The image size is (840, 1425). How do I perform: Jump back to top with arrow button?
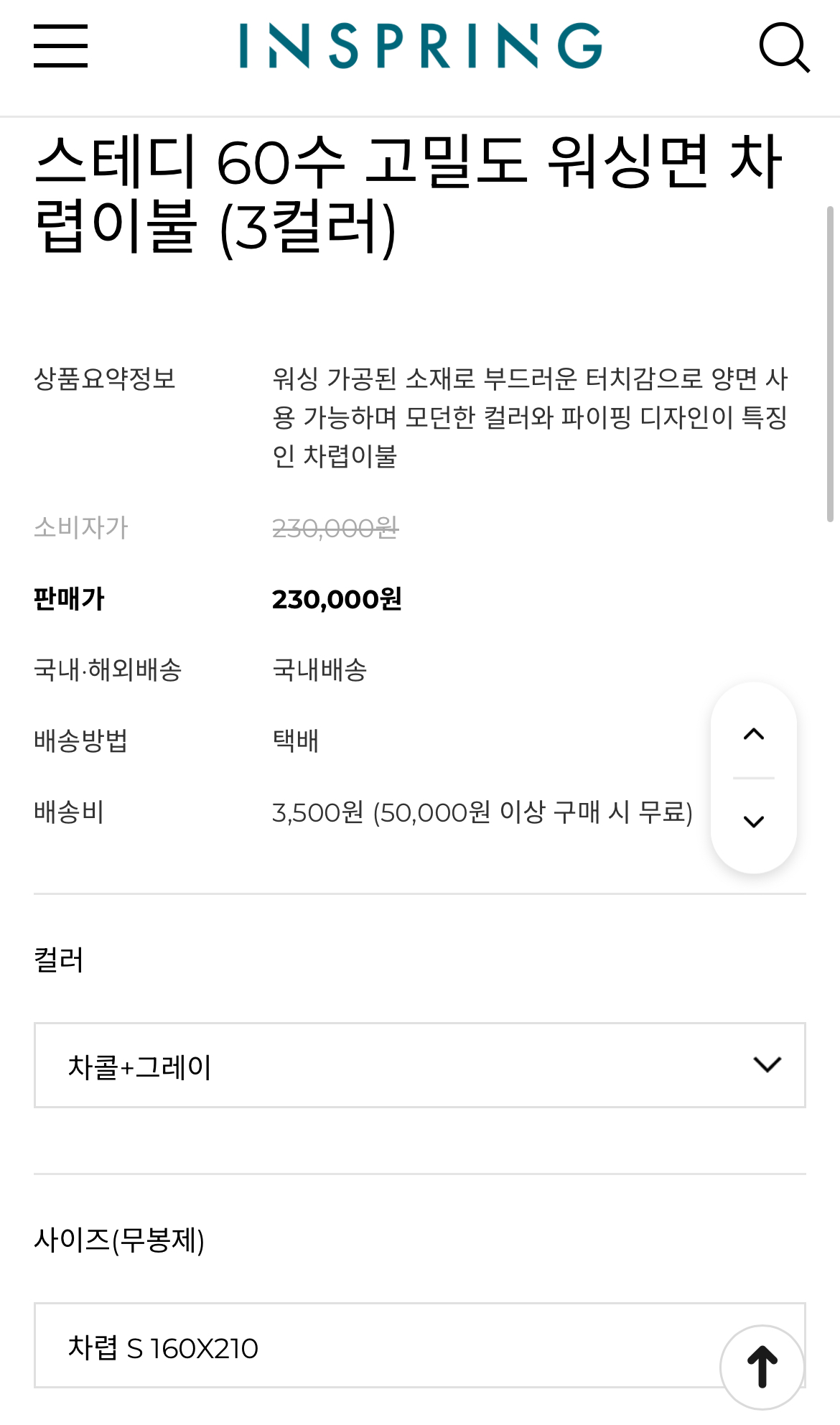762,1367
